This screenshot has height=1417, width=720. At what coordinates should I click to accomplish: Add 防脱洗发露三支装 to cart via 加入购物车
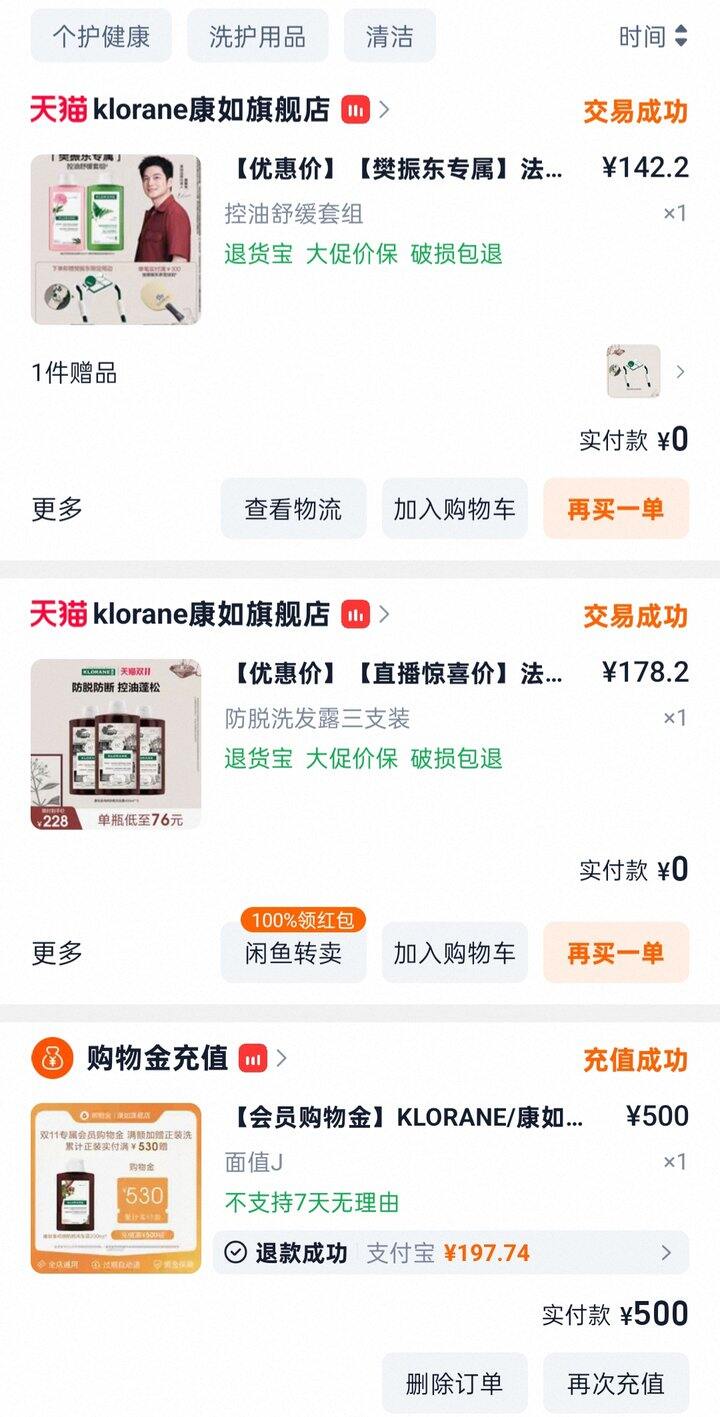click(x=454, y=953)
